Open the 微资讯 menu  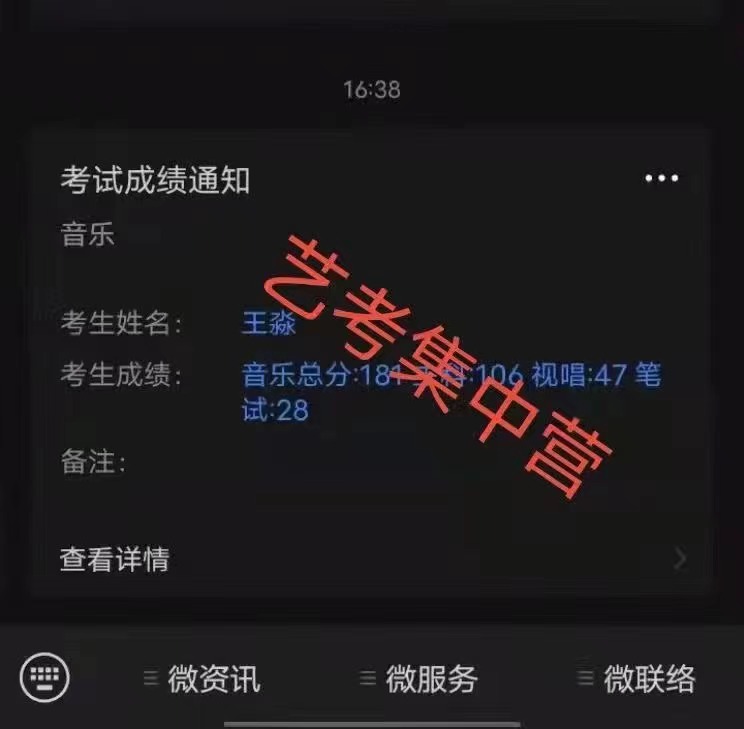[x=203, y=679]
